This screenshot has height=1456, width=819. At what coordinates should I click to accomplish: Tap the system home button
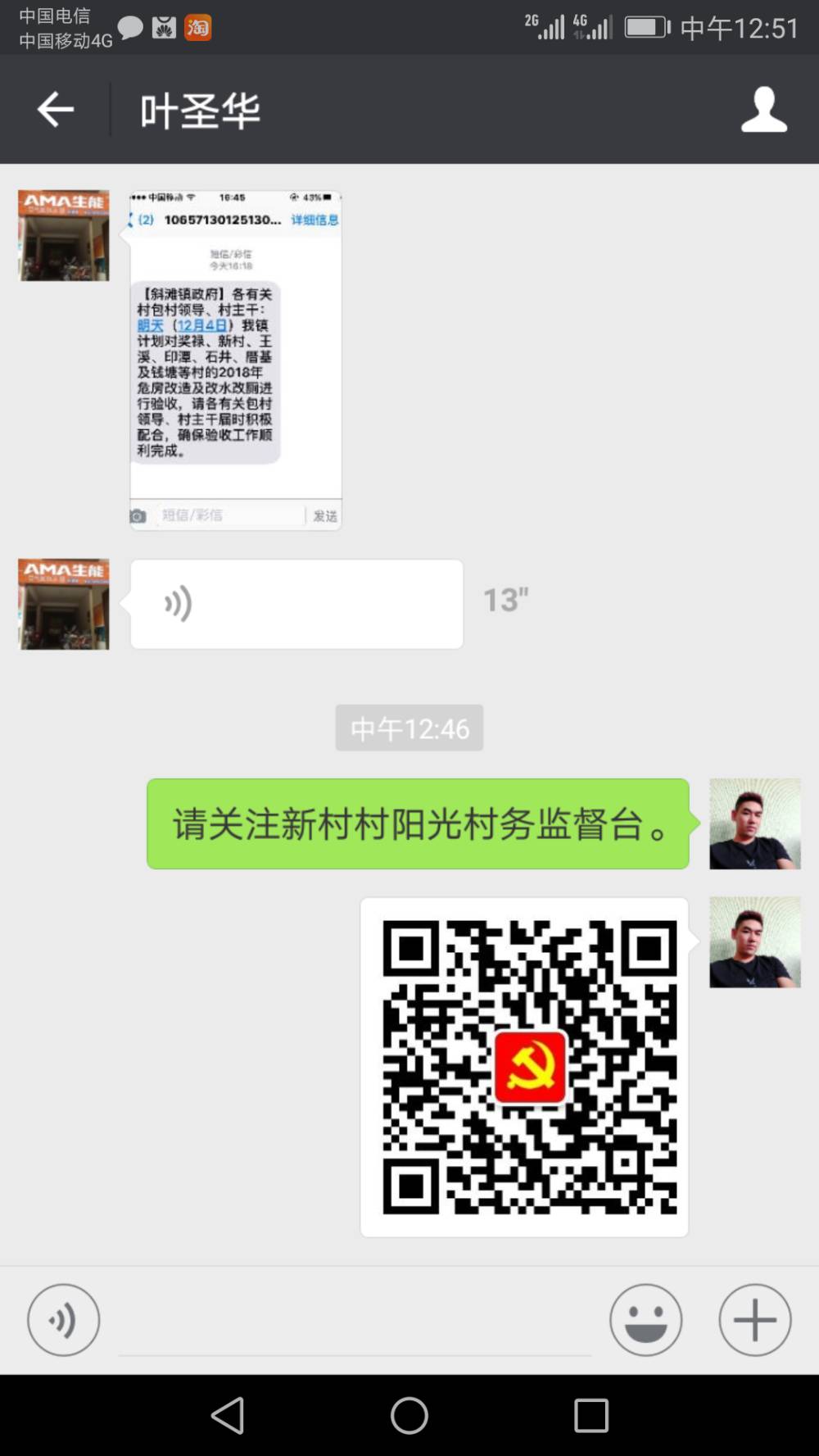(409, 1415)
